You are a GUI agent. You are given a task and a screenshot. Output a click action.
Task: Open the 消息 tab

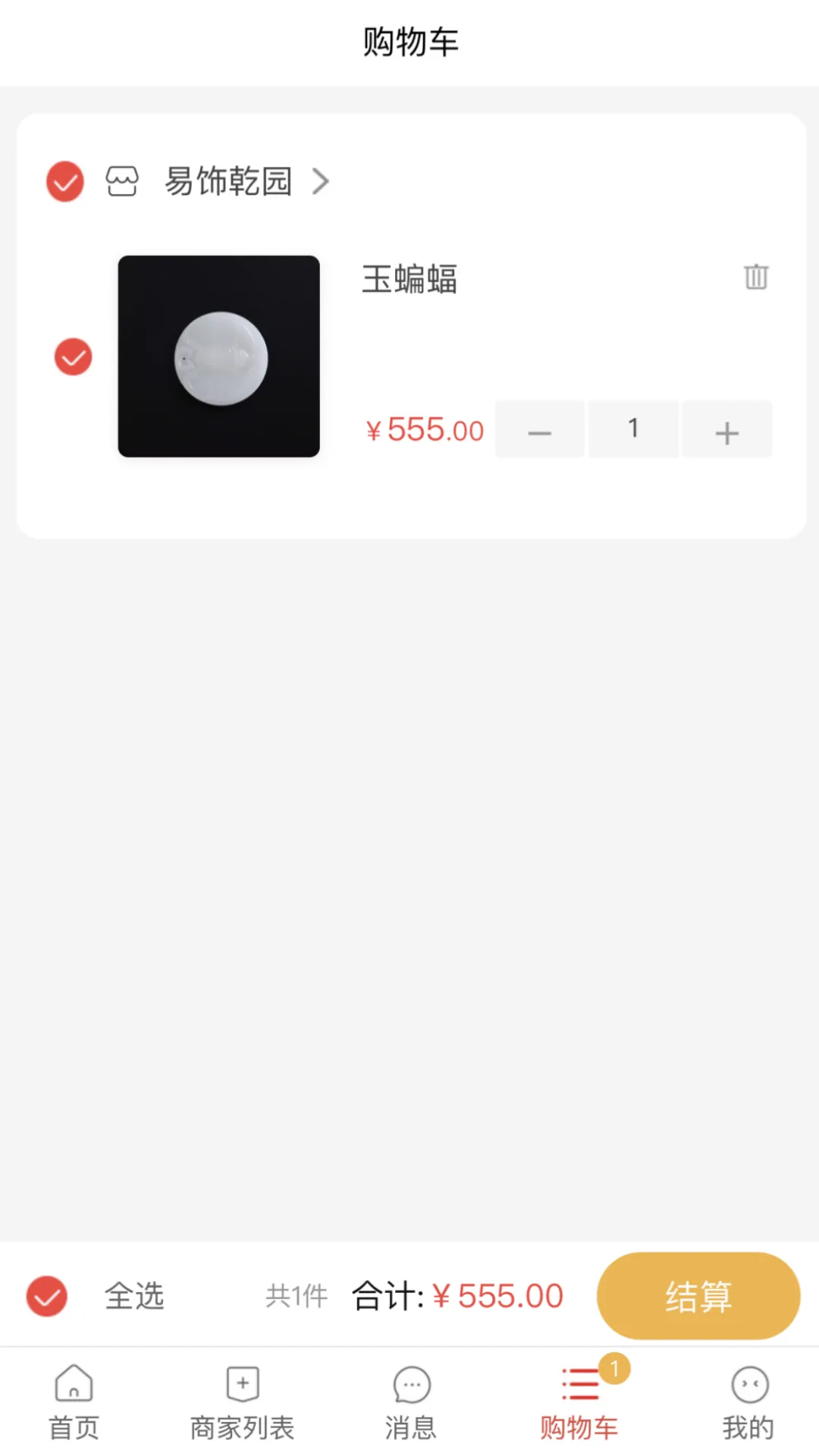point(411,1402)
